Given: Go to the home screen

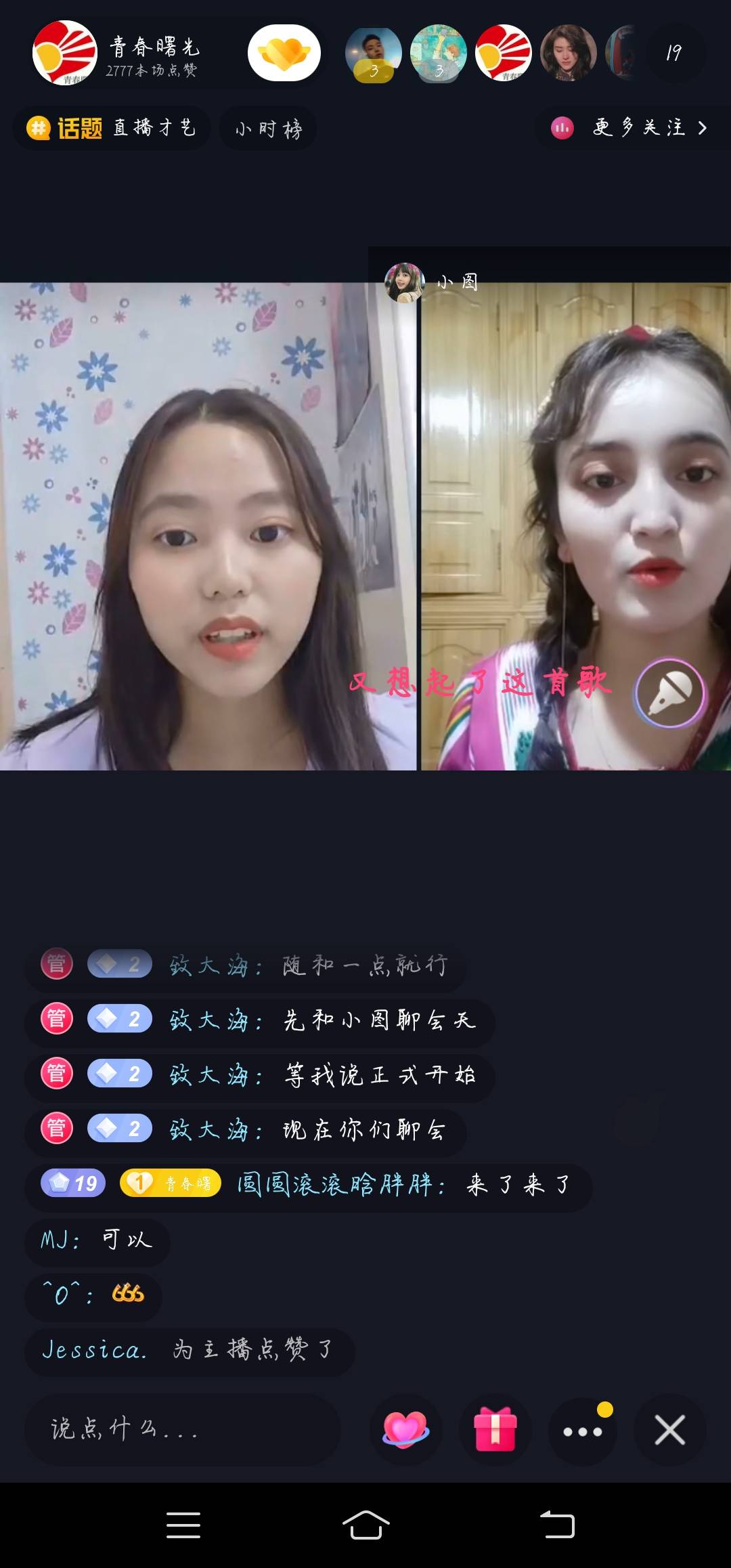Looking at the screenshot, I should (365, 1525).
